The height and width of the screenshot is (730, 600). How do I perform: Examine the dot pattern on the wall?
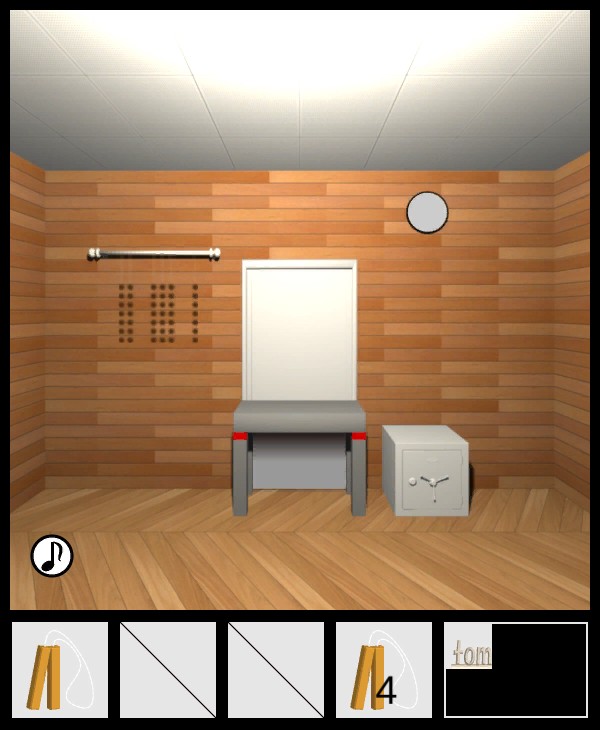(x=158, y=313)
